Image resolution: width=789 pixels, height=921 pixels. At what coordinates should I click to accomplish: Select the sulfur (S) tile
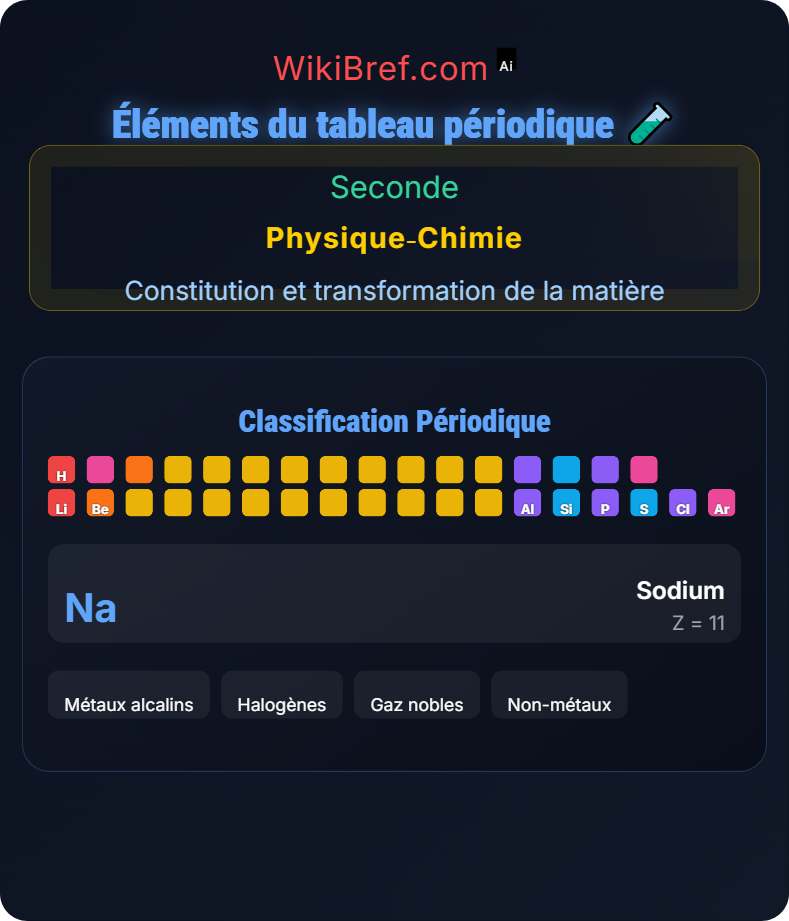(x=644, y=504)
